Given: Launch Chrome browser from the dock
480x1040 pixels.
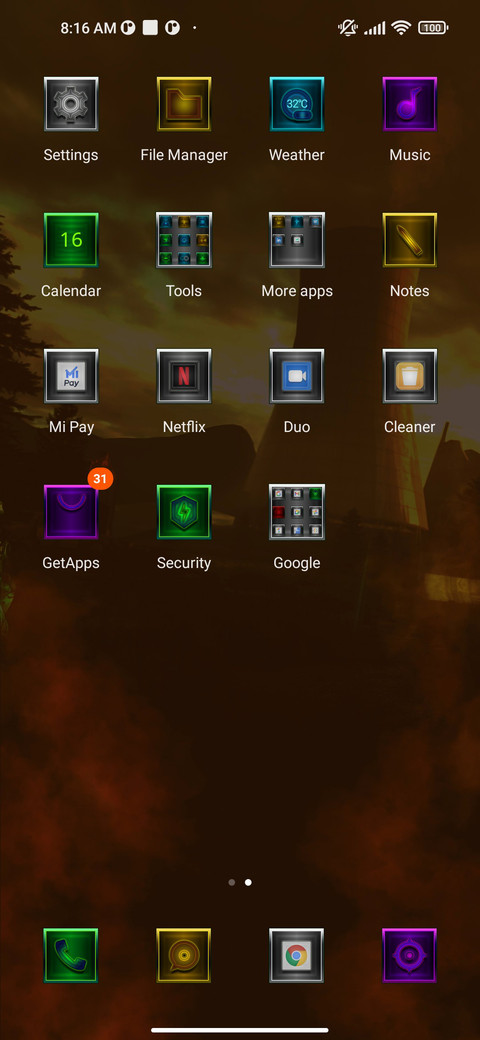Looking at the screenshot, I should pyautogui.click(x=296, y=955).
